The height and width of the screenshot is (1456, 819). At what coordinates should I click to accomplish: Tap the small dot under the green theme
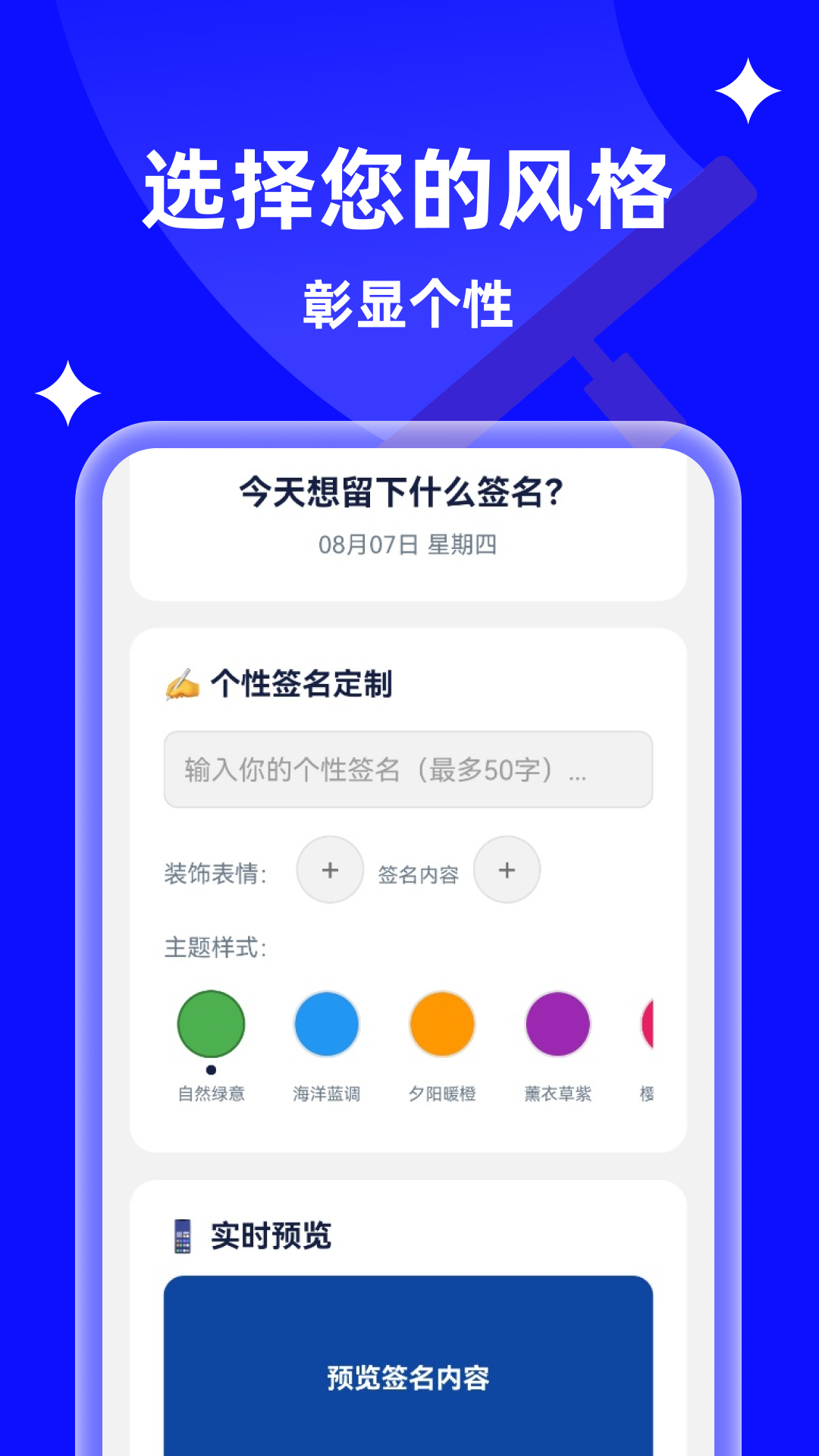click(x=210, y=1071)
